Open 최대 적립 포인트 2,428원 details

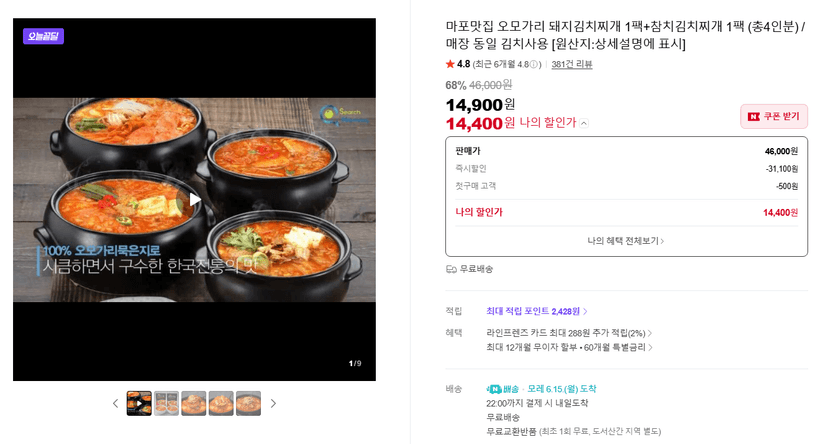coord(537,311)
